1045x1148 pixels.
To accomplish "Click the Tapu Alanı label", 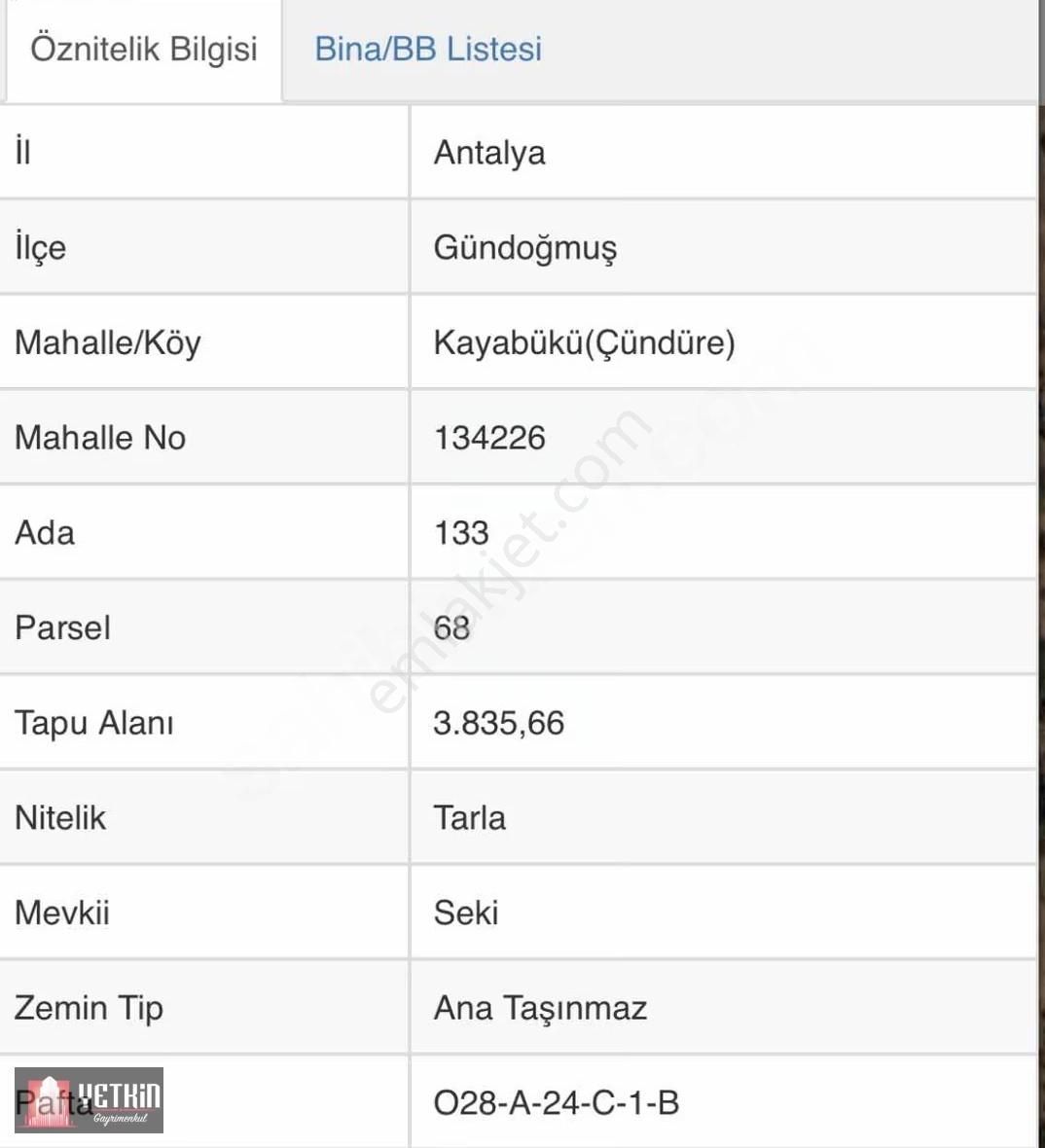I will click(x=93, y=723).
